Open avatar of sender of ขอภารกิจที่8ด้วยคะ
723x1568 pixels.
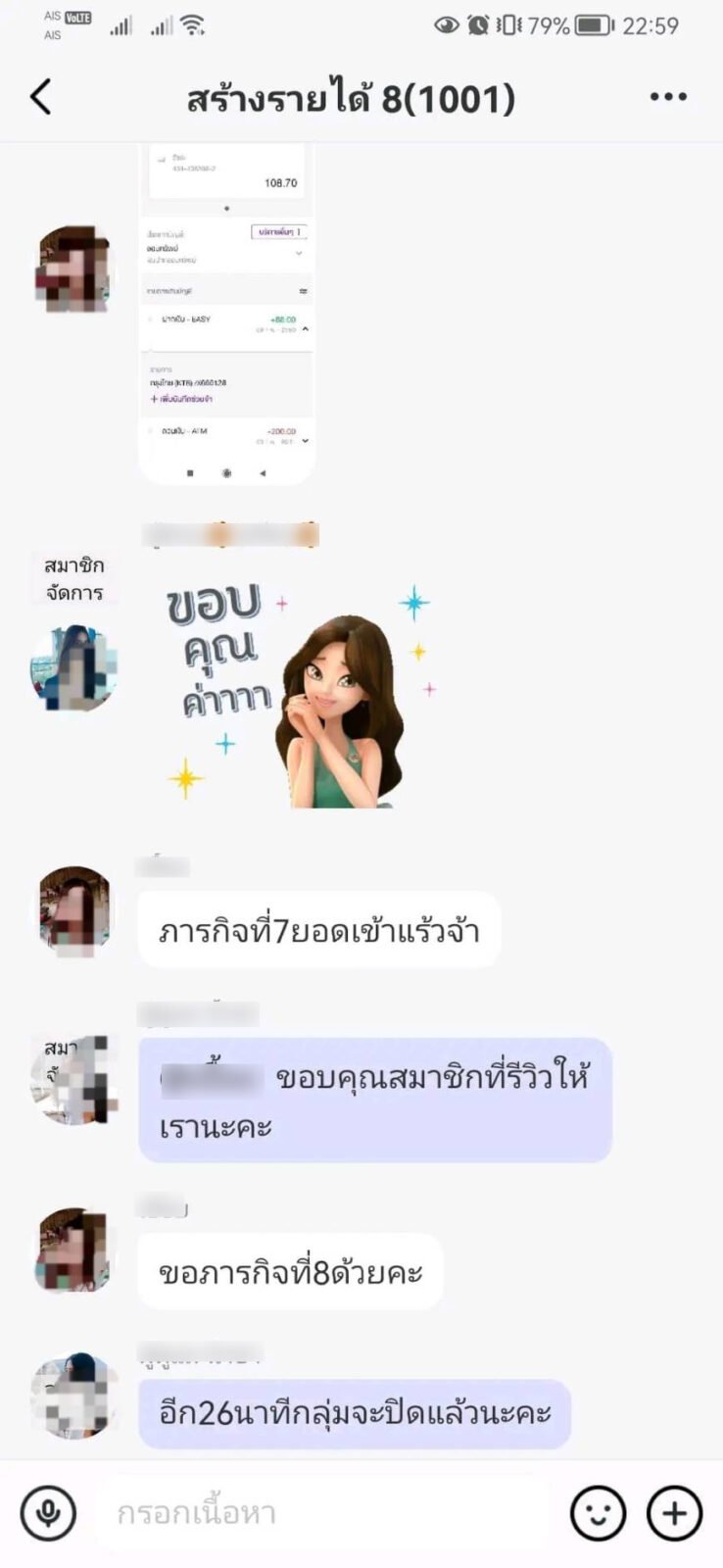click(x=74, y=1251)
